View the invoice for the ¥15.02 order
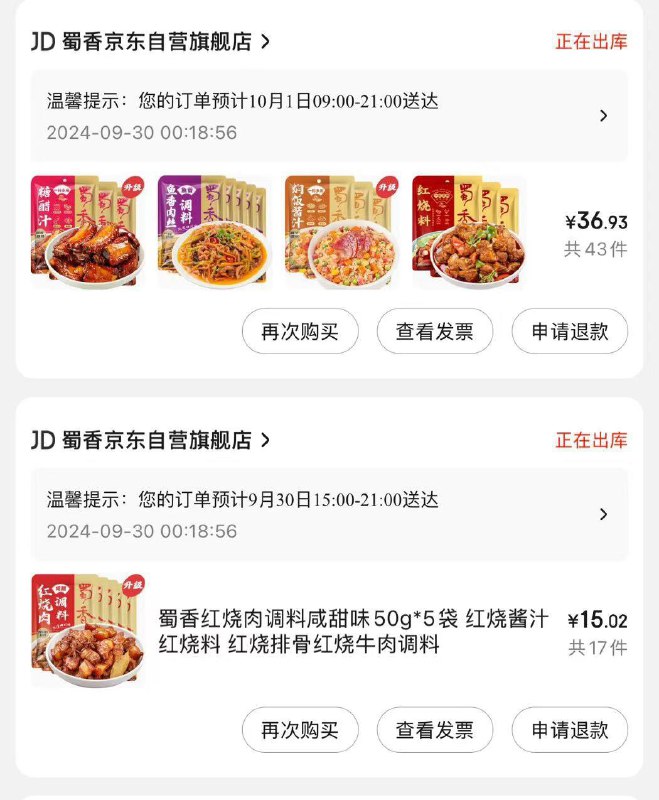 click(x=435, y=730)
